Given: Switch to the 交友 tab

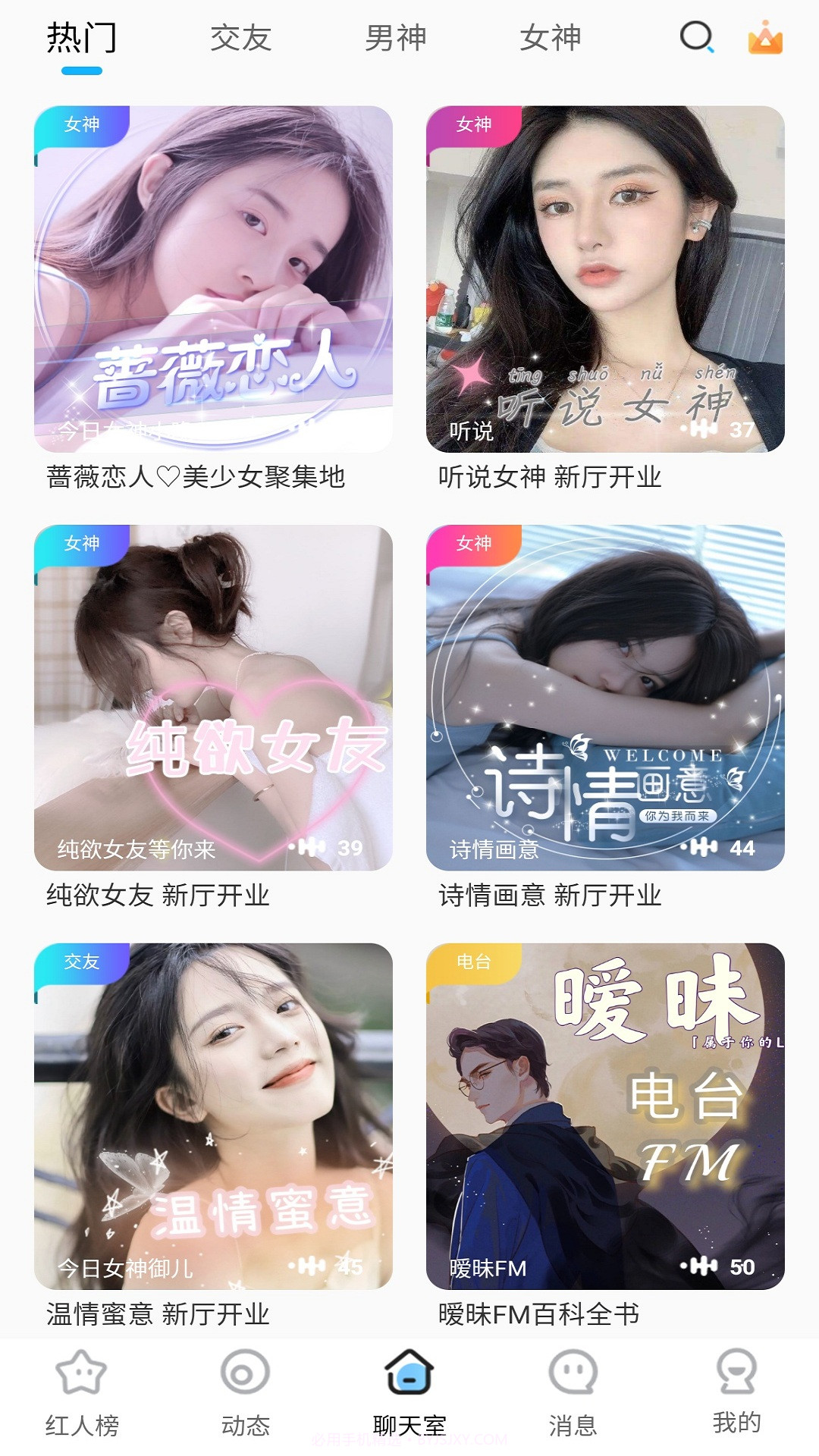Looking at the screenshot, I should pyautogui.click(x=241, y=39).
